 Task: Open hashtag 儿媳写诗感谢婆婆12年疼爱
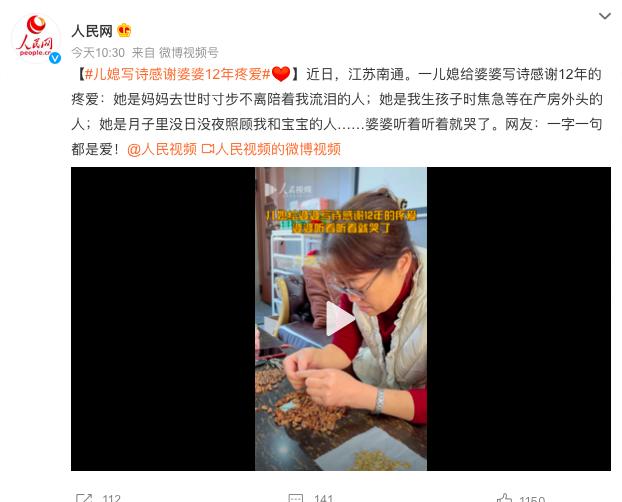coord(177,74)
